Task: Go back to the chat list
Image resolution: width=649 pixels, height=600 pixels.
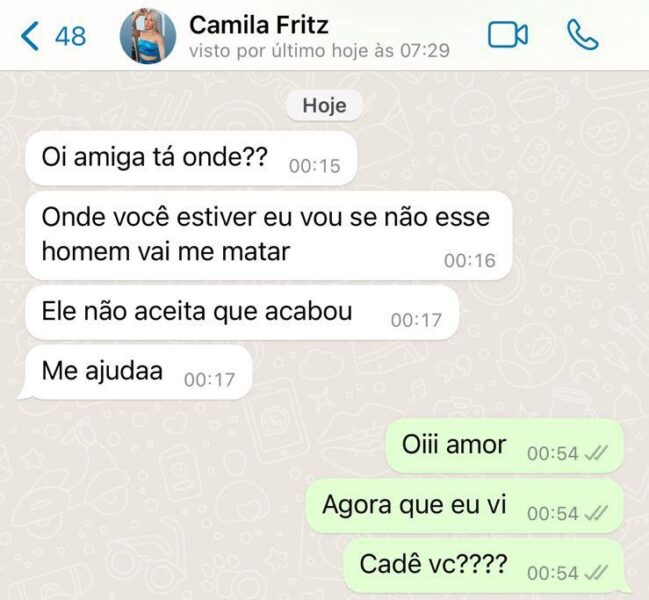Action: point(50,37)
